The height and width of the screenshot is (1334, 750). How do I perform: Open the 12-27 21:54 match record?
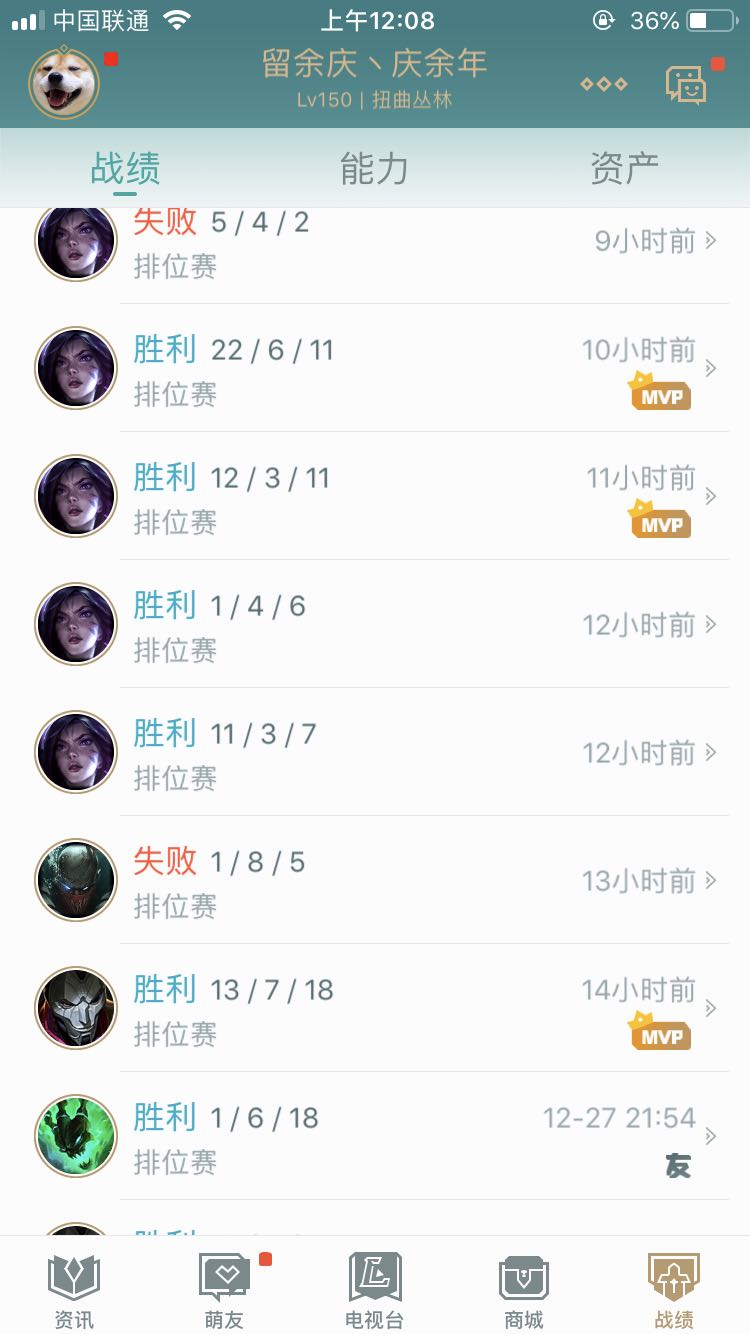(375, 1136)
